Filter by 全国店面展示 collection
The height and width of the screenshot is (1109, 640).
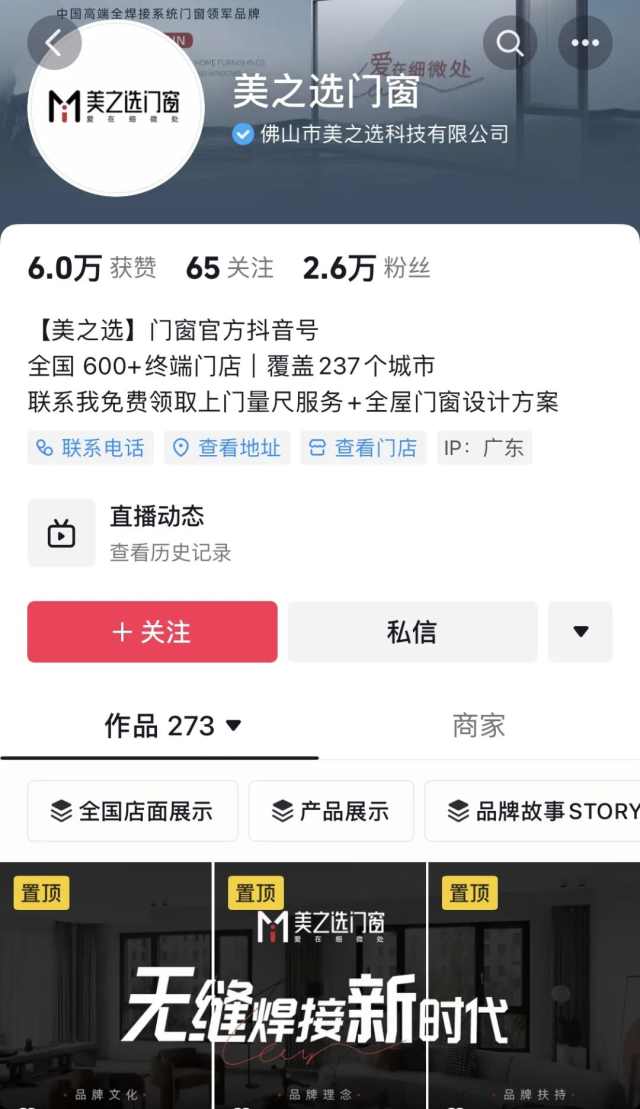pyautogui.click(x=132, y=811)
